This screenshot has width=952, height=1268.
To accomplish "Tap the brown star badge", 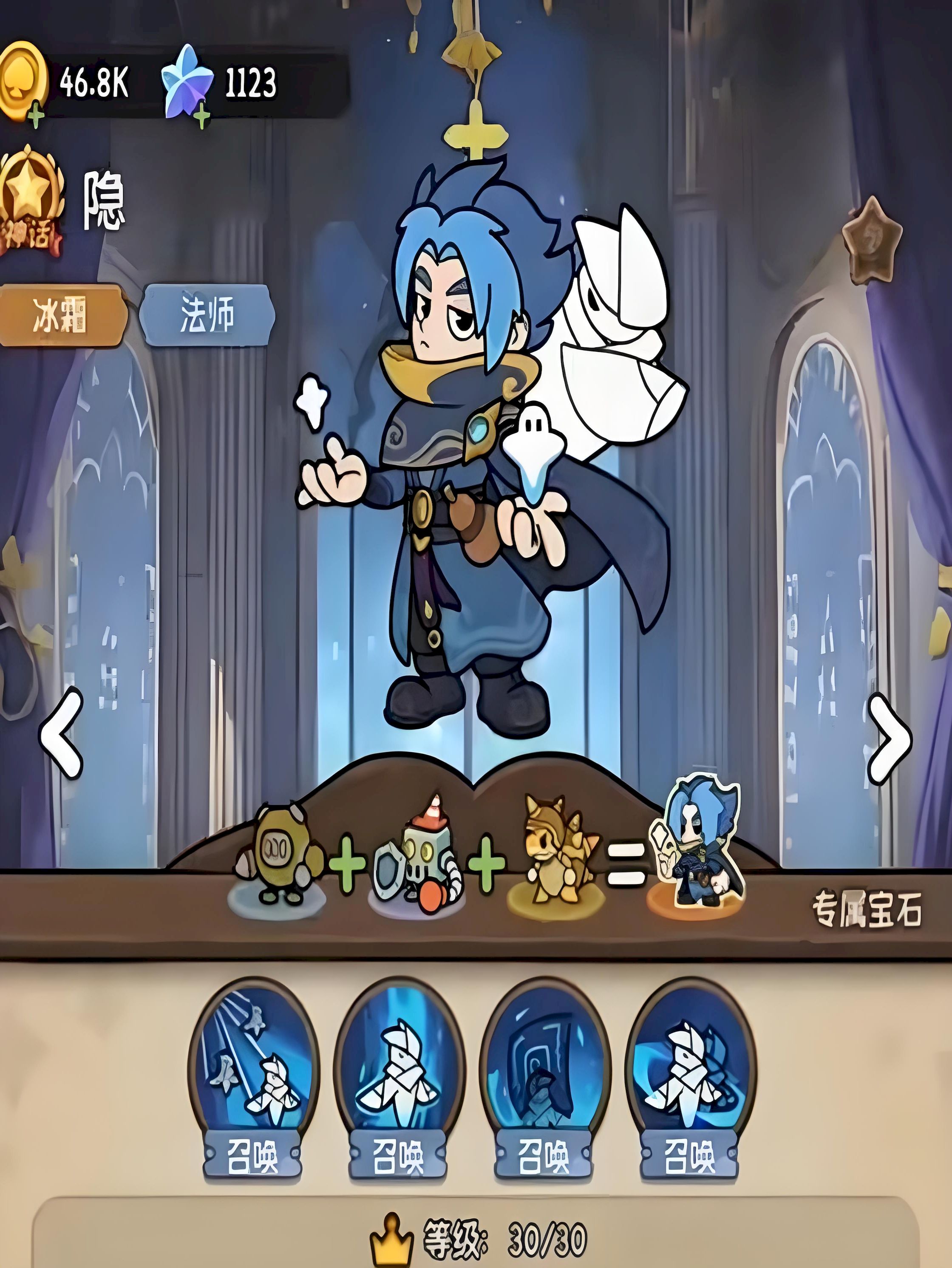I will pos(872,242).
